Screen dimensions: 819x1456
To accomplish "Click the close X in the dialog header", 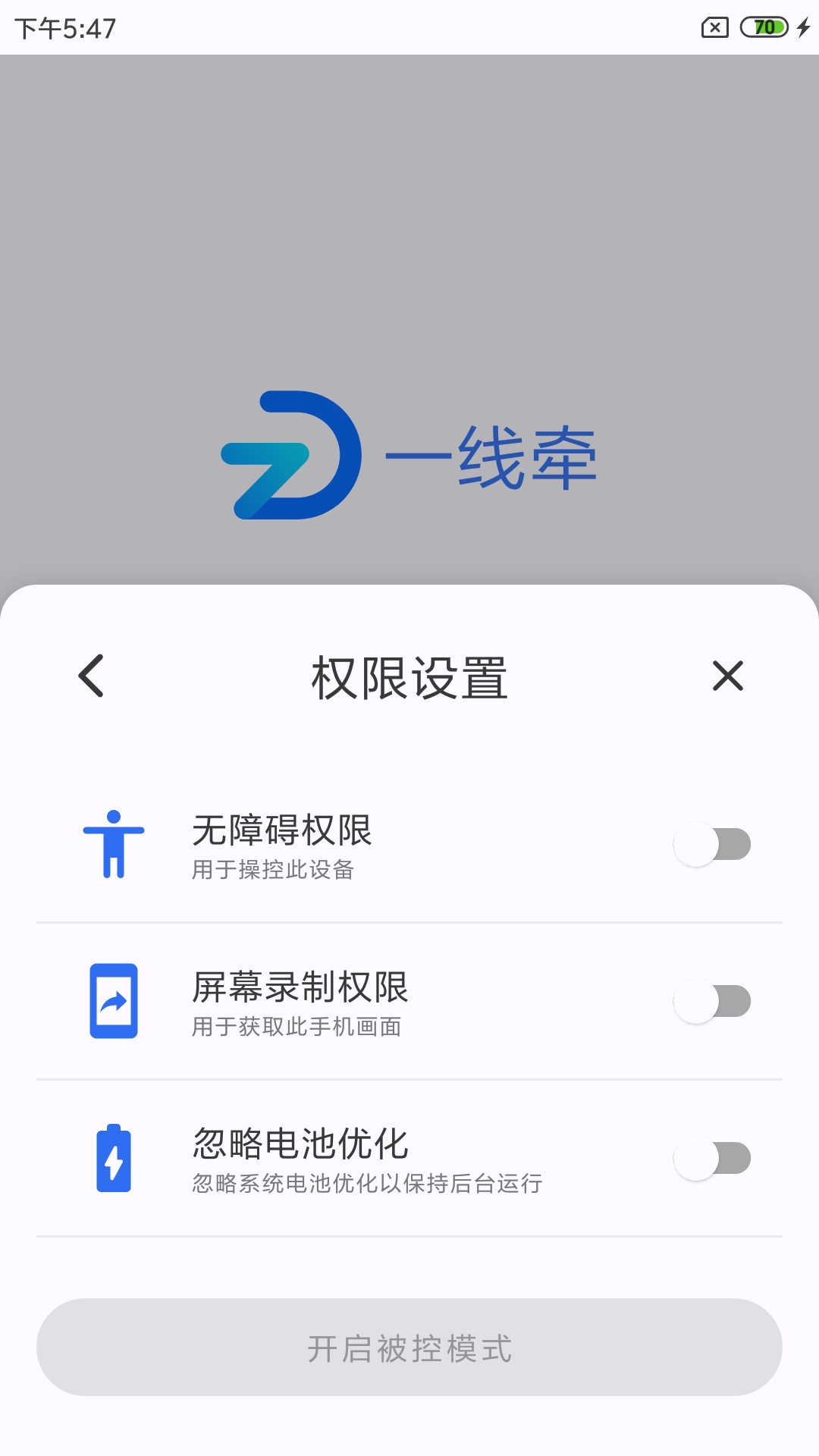I will tap(727, 677).
